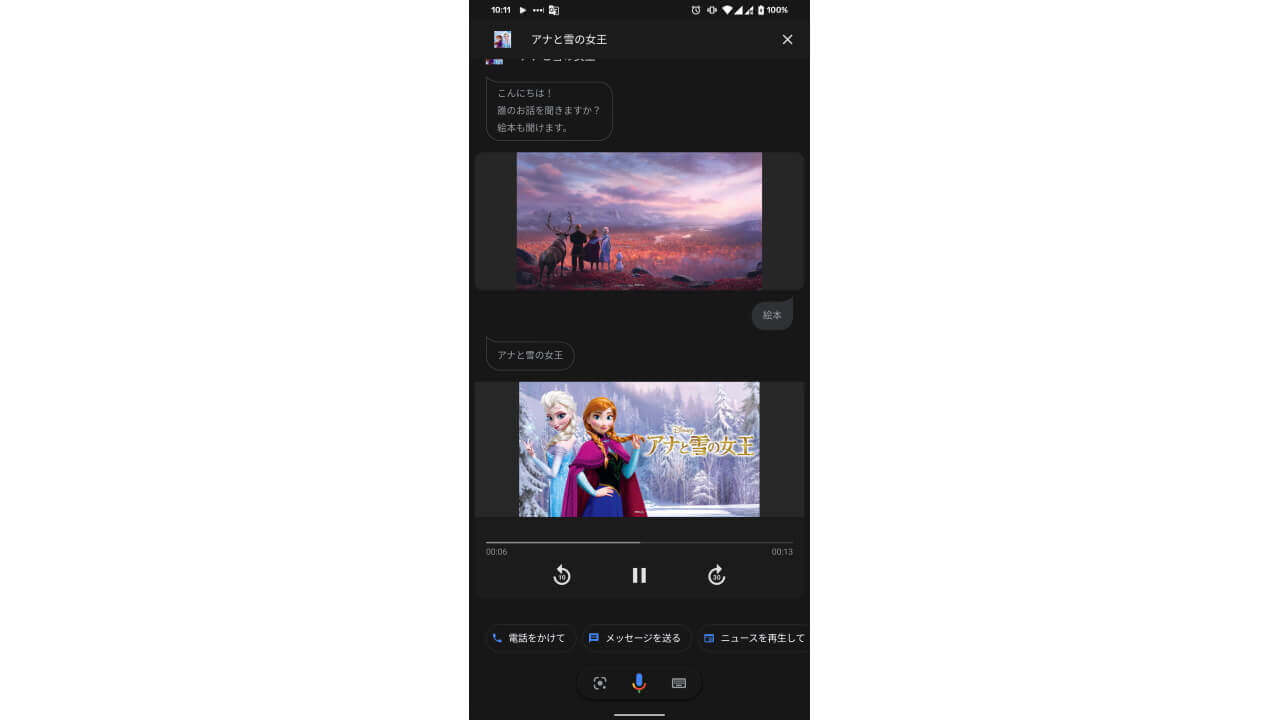Pause the audio playback

(639, 575)
